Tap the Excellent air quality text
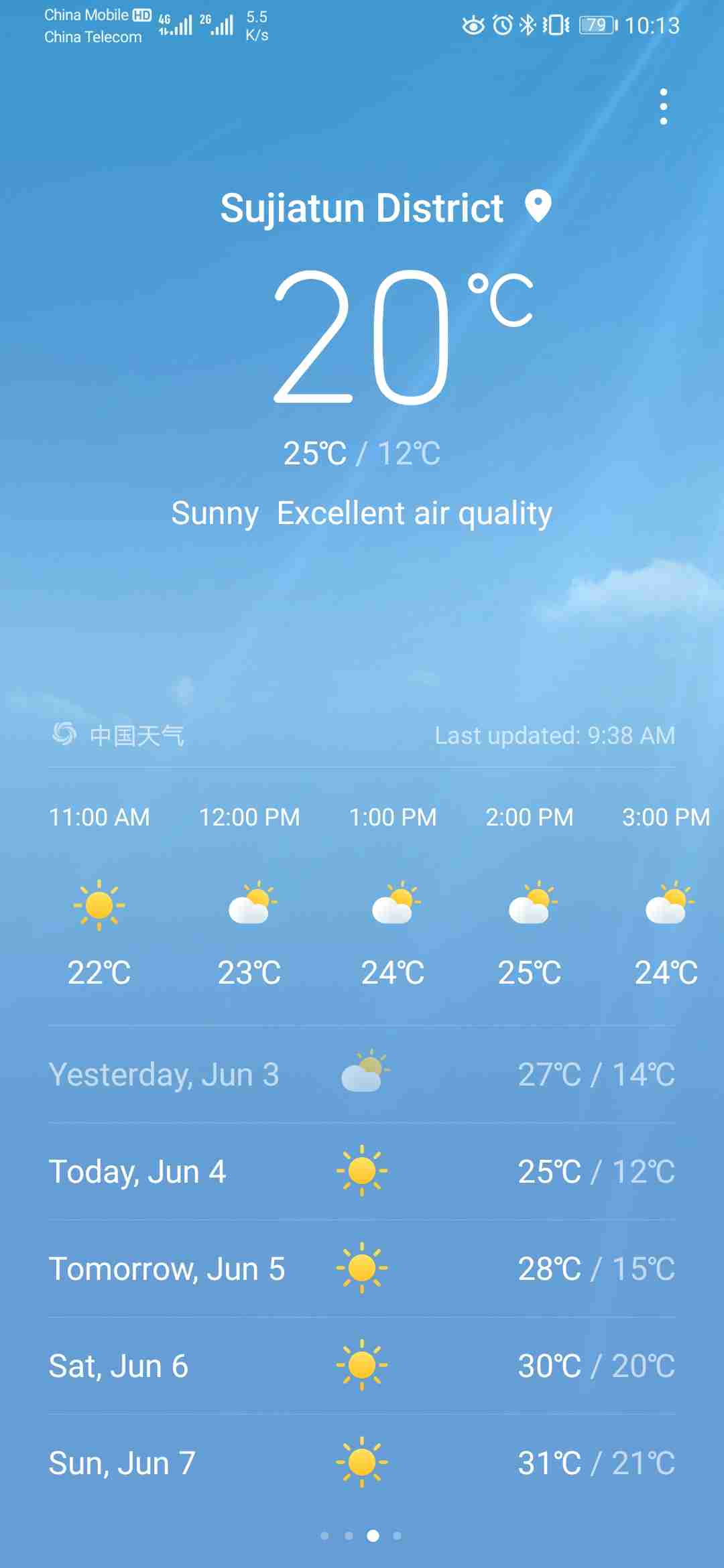This screenshot has height=1568, width=724. [x=414, y=513]
